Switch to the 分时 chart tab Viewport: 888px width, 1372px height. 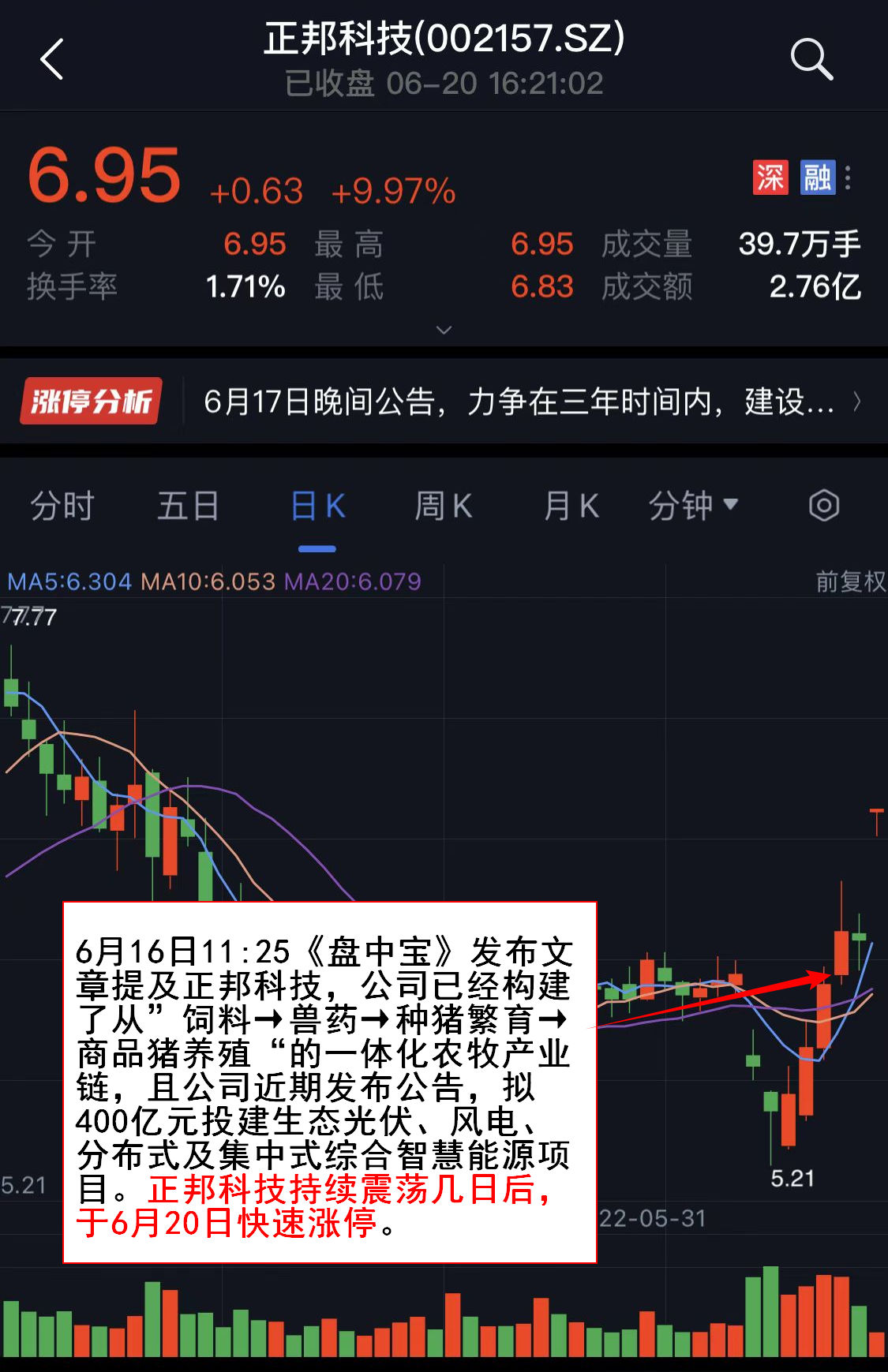click(x=62, y=506)
